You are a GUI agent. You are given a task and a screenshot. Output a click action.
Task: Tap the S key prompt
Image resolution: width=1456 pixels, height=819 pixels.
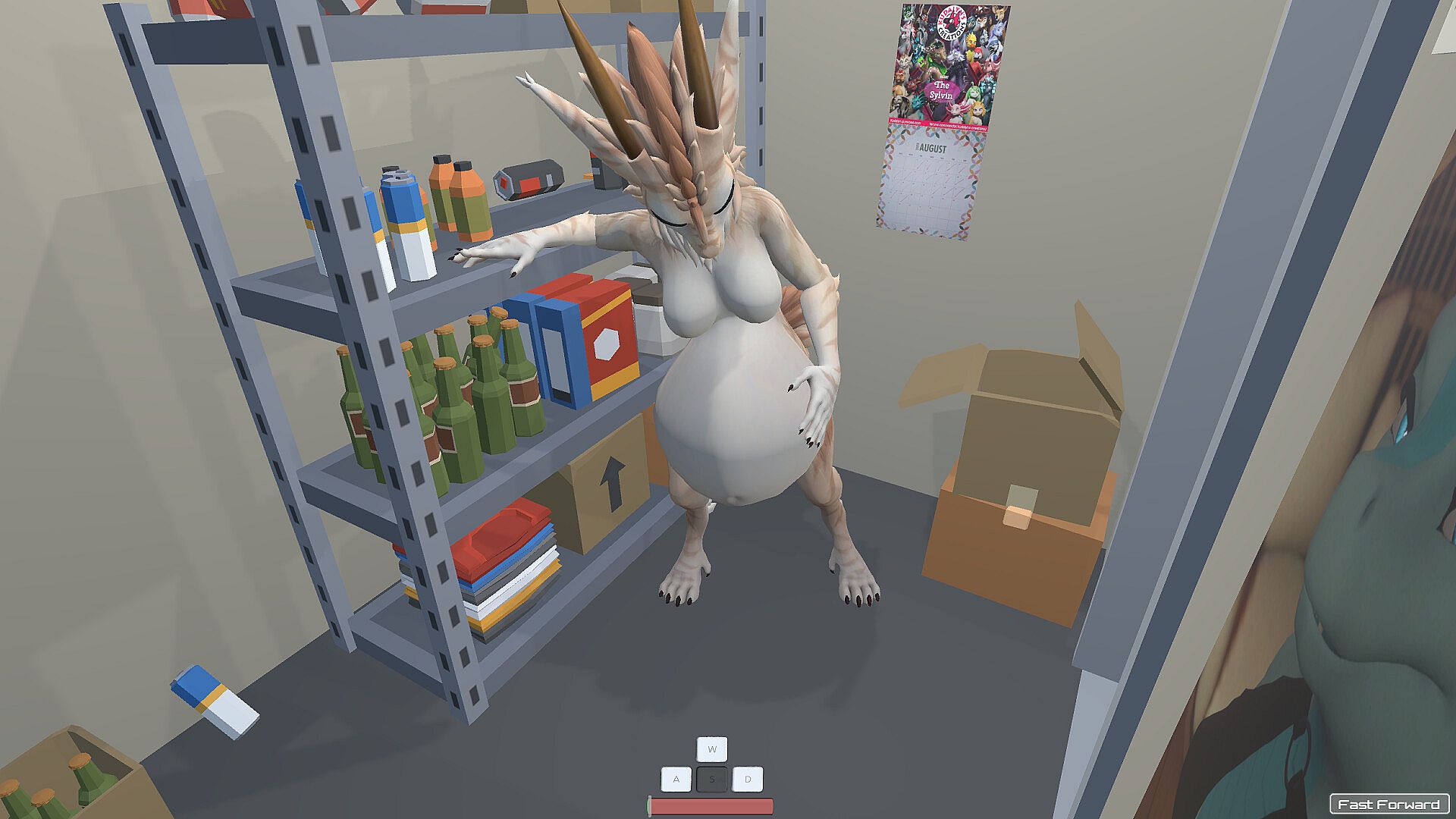point(712,779)
